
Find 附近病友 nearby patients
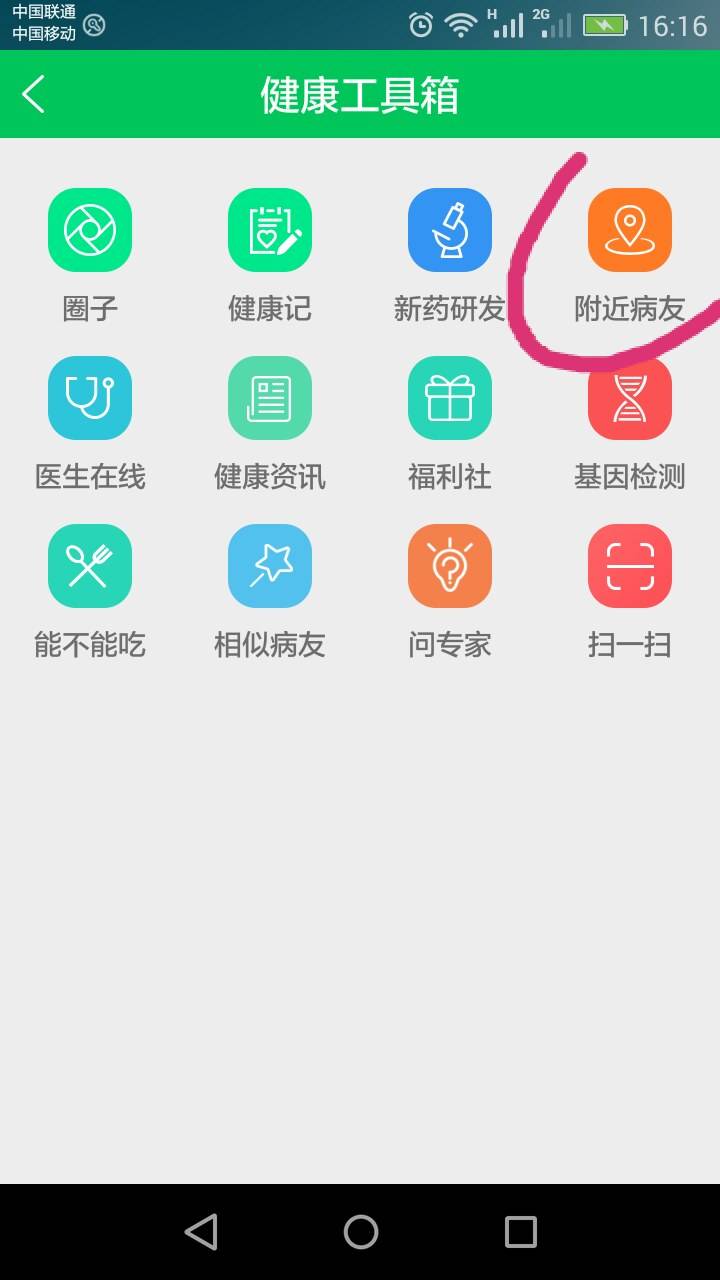coord(630,230)
